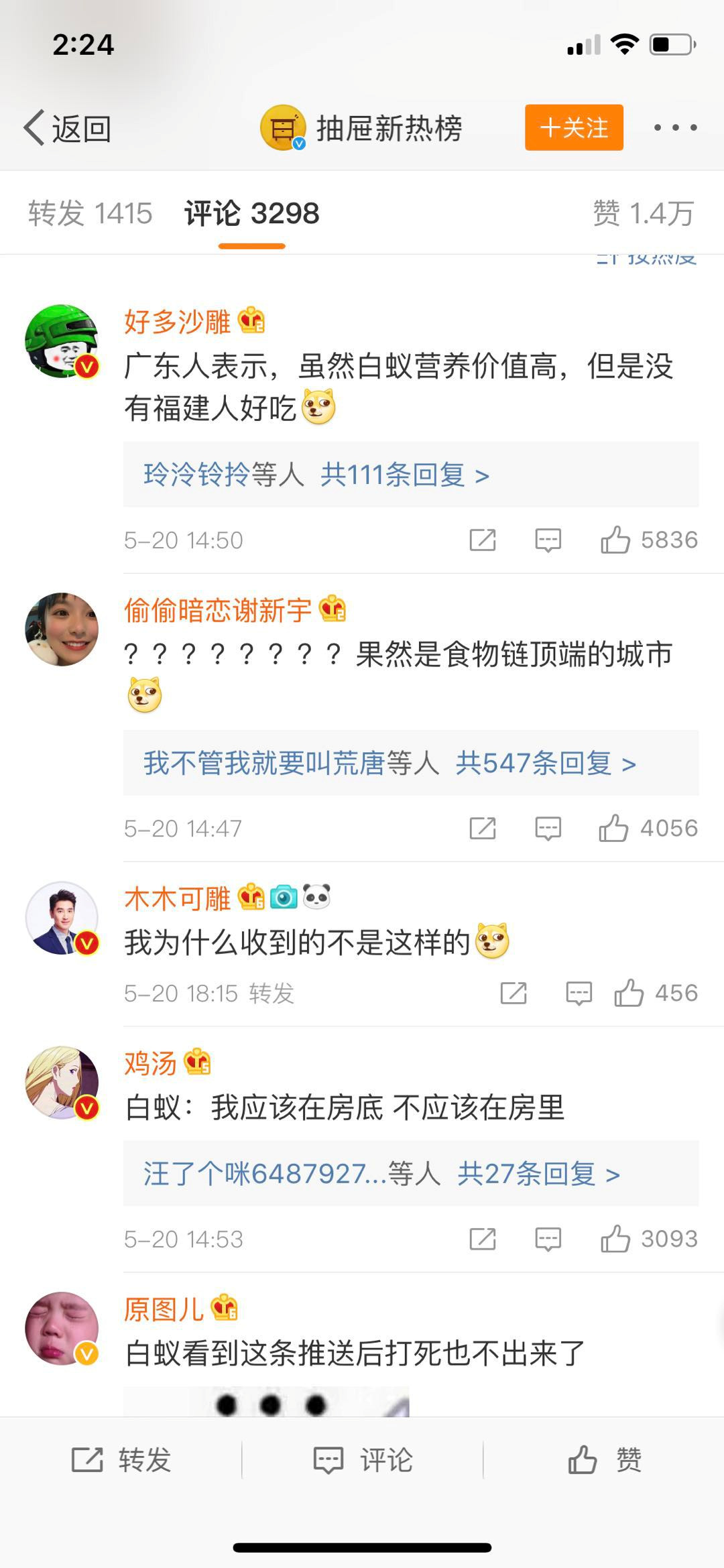
Task: Open 原图儿's profile avatar
Action: pos(62,1328)
